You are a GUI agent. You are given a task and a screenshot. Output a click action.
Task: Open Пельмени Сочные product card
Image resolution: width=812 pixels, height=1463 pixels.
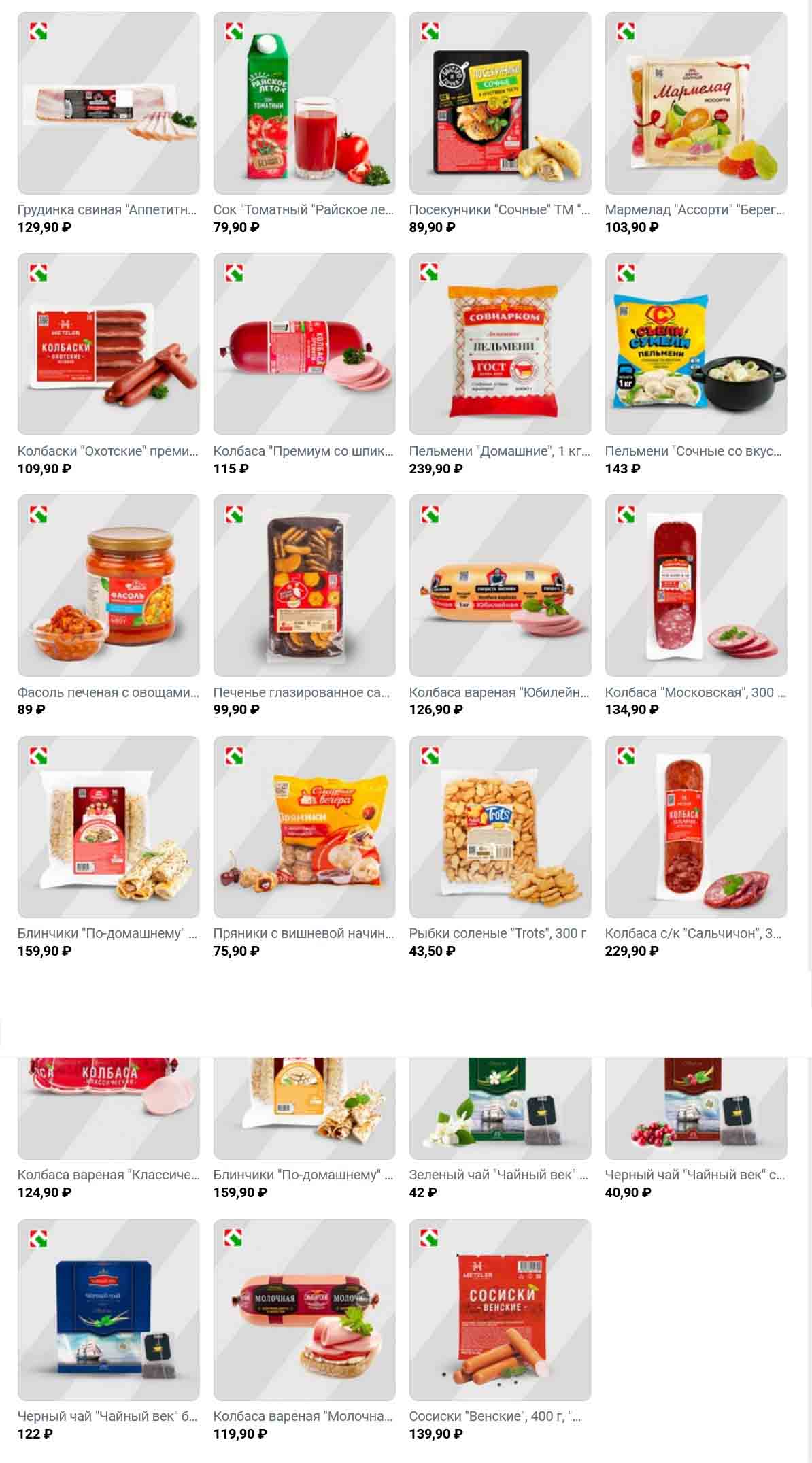tap(696, 344)
